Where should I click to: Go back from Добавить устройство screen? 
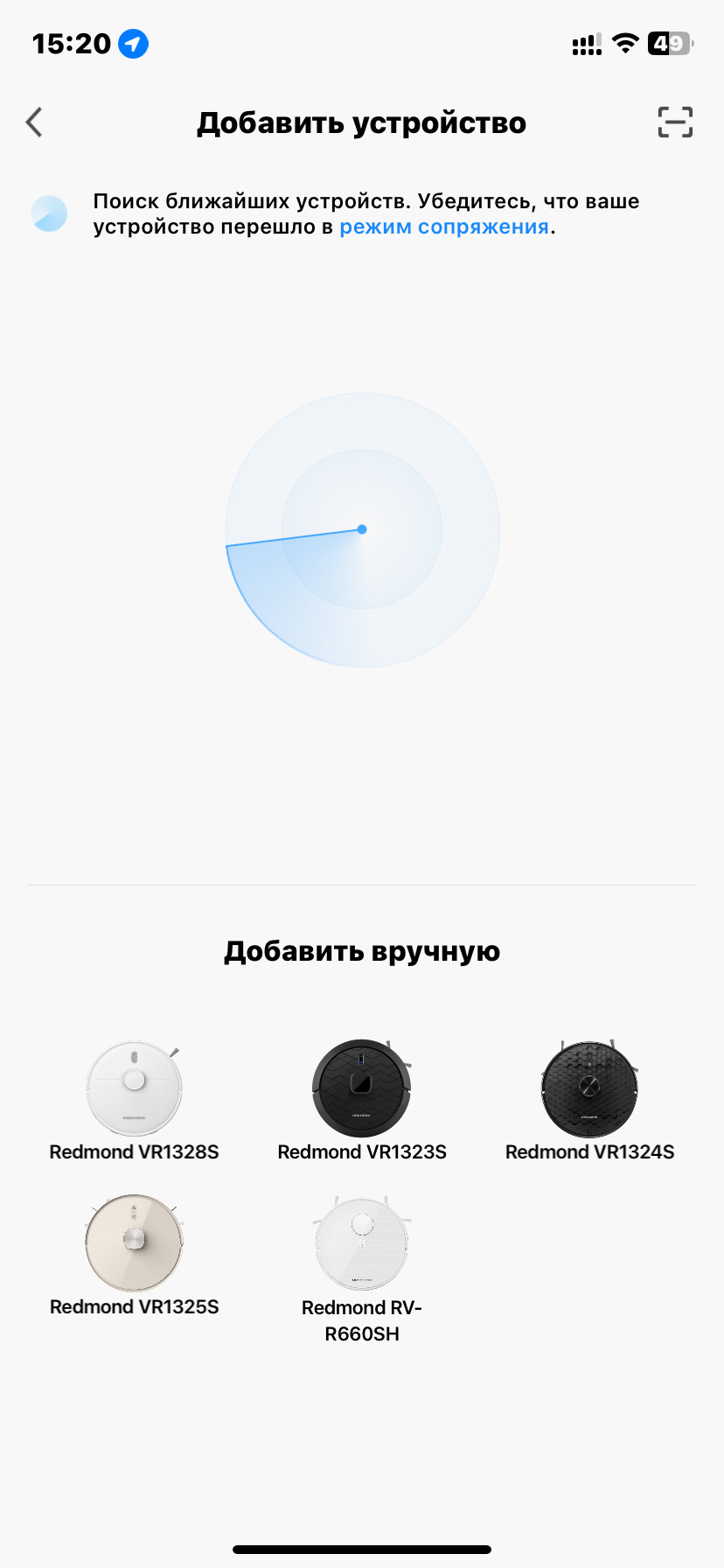(34, 122)
